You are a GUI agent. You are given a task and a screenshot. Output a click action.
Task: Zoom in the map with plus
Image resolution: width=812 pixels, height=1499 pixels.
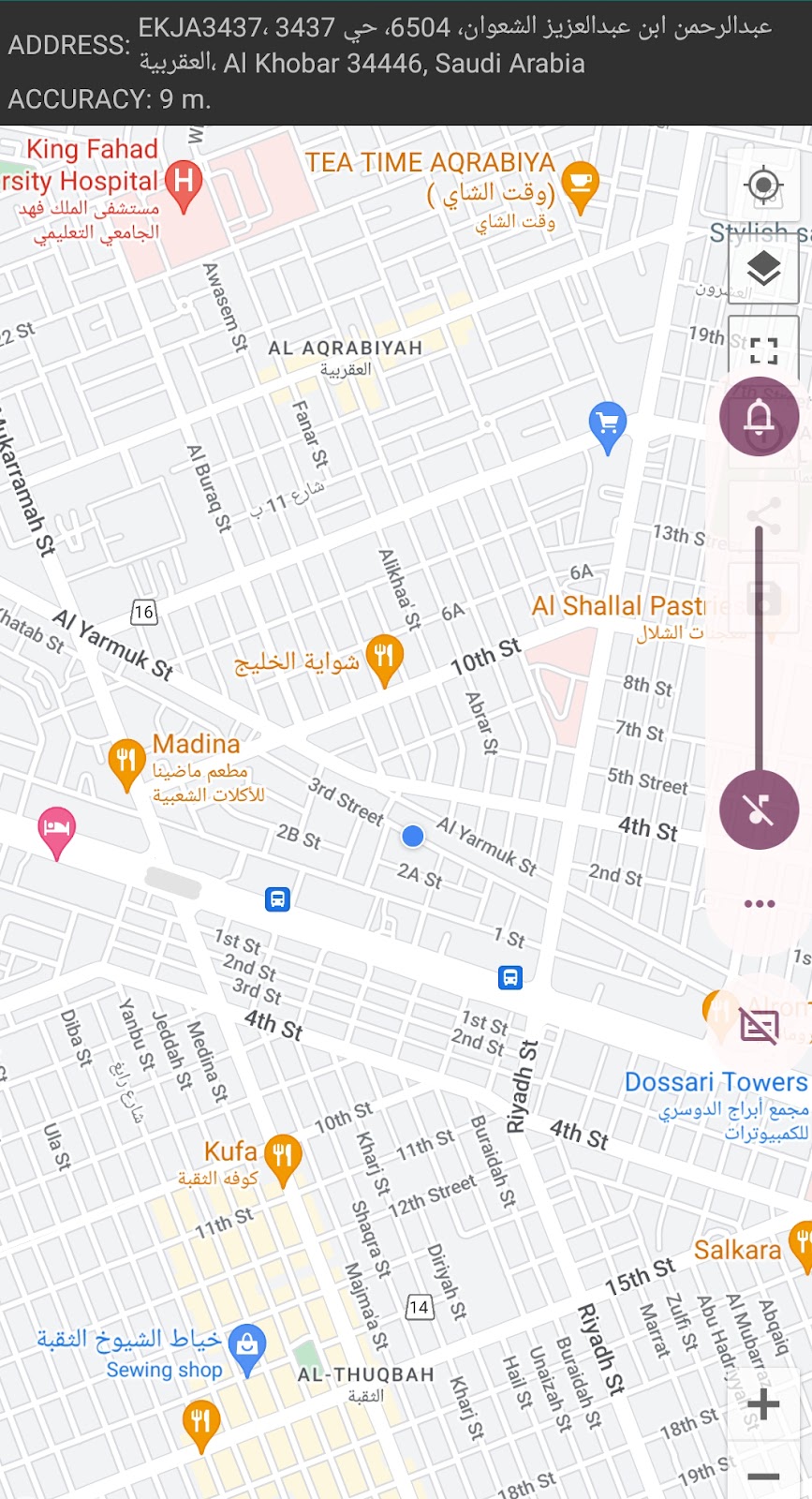tap(763, 1403)
